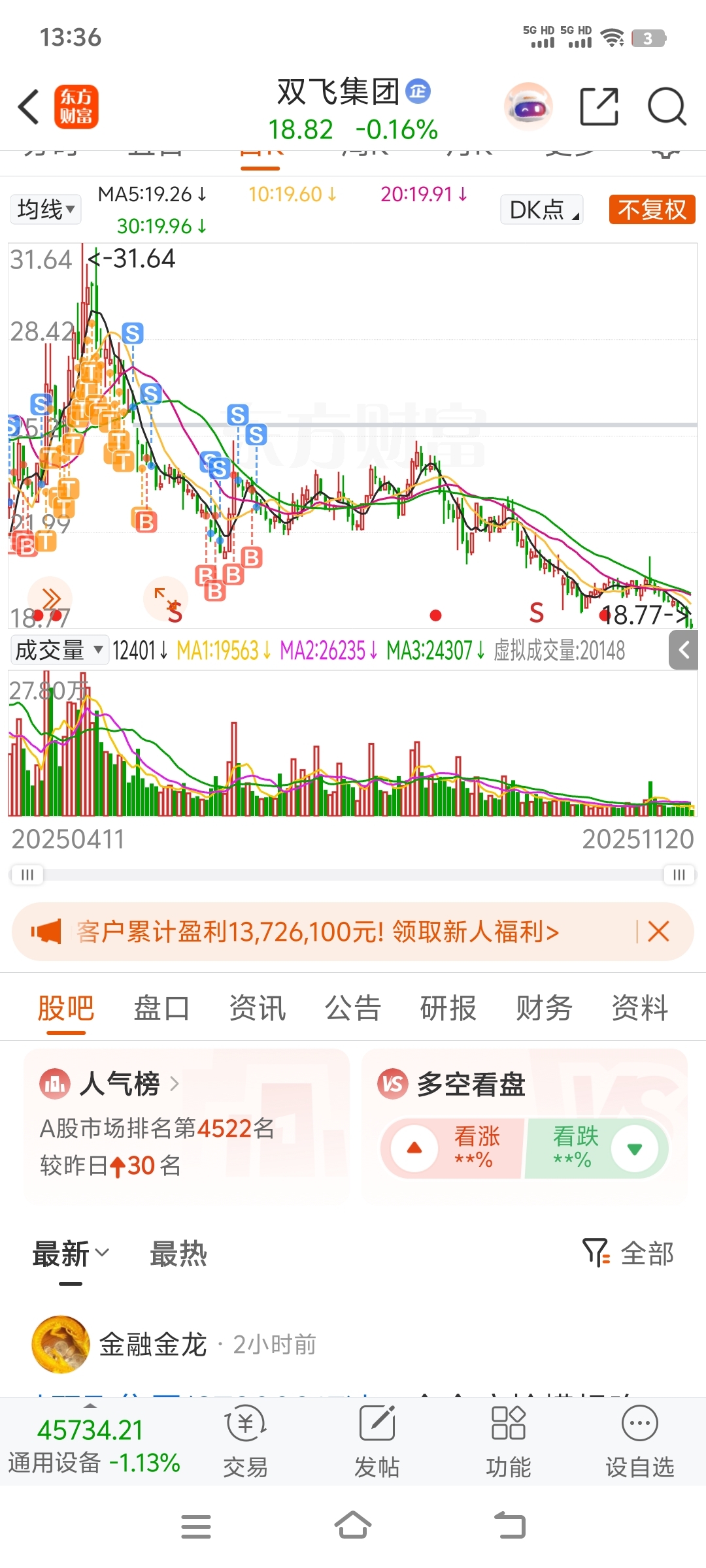
Task: Open the search magnifier icon
Action: [666, 106]
